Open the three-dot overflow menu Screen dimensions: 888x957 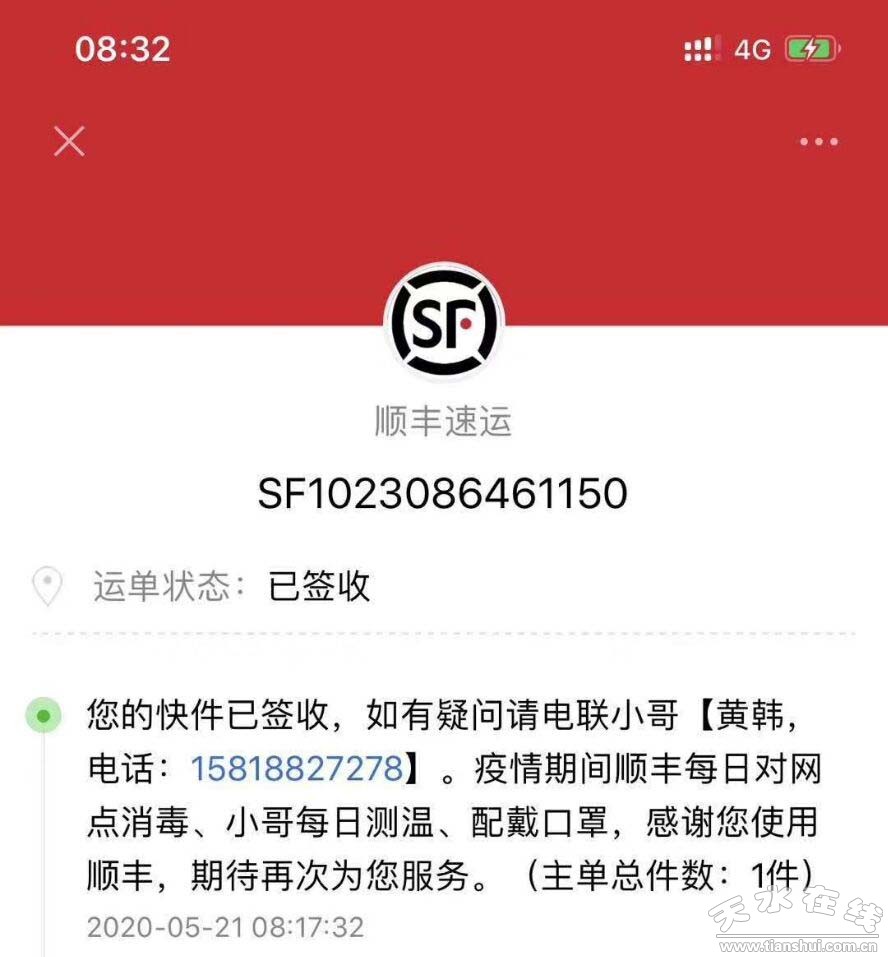[x=818, y=142]
